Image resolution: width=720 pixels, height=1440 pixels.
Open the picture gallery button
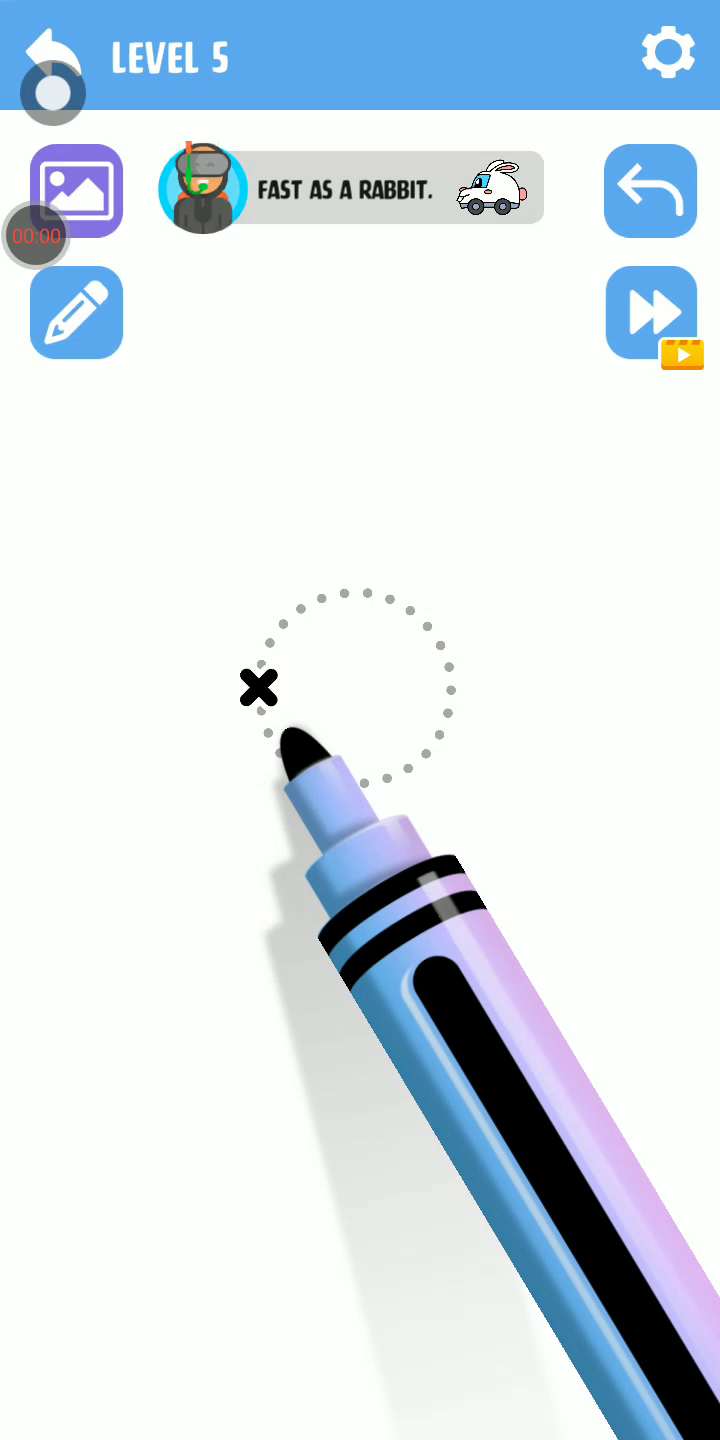[76, 190]
